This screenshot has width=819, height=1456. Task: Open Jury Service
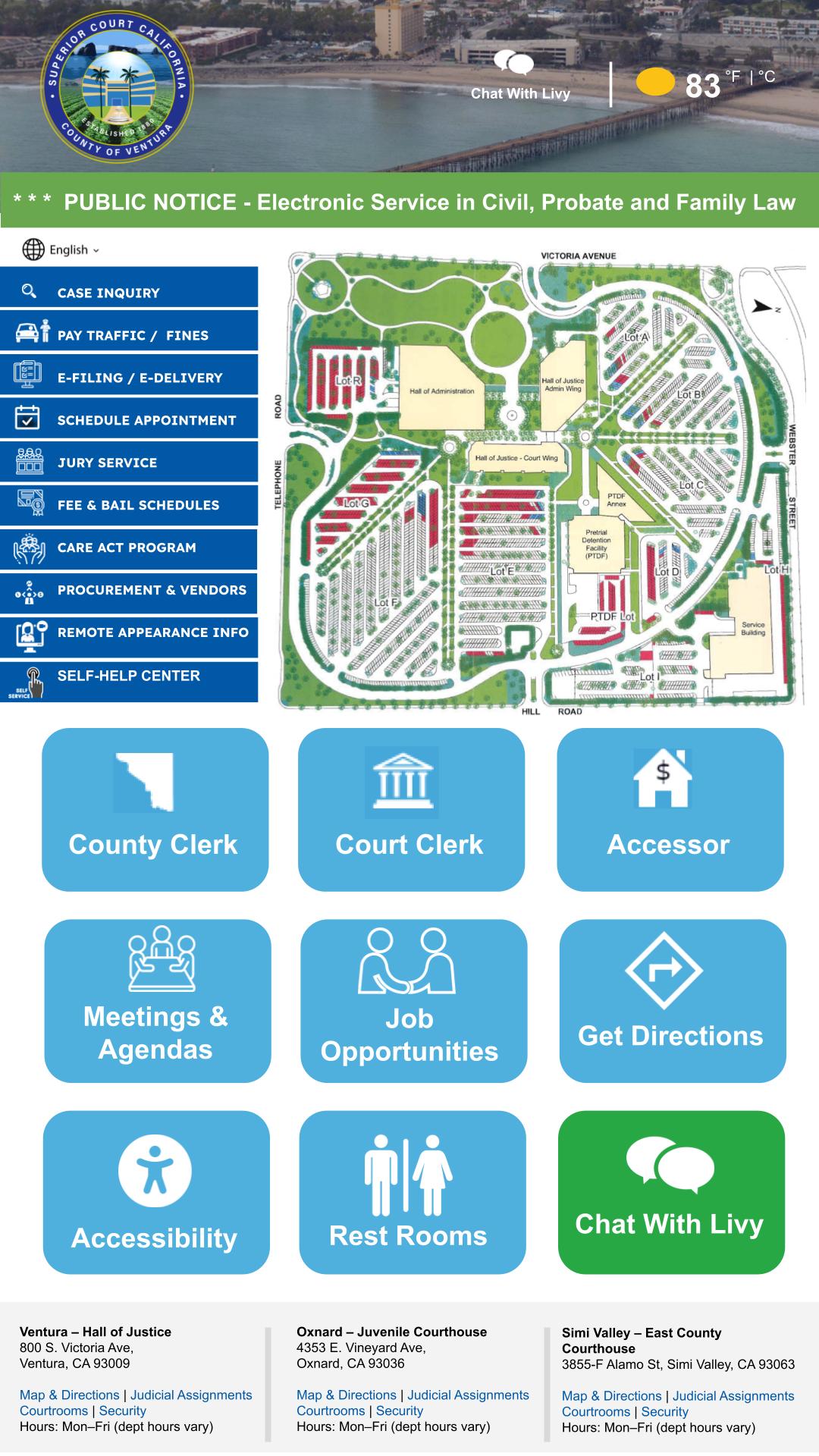coord(129,462)
